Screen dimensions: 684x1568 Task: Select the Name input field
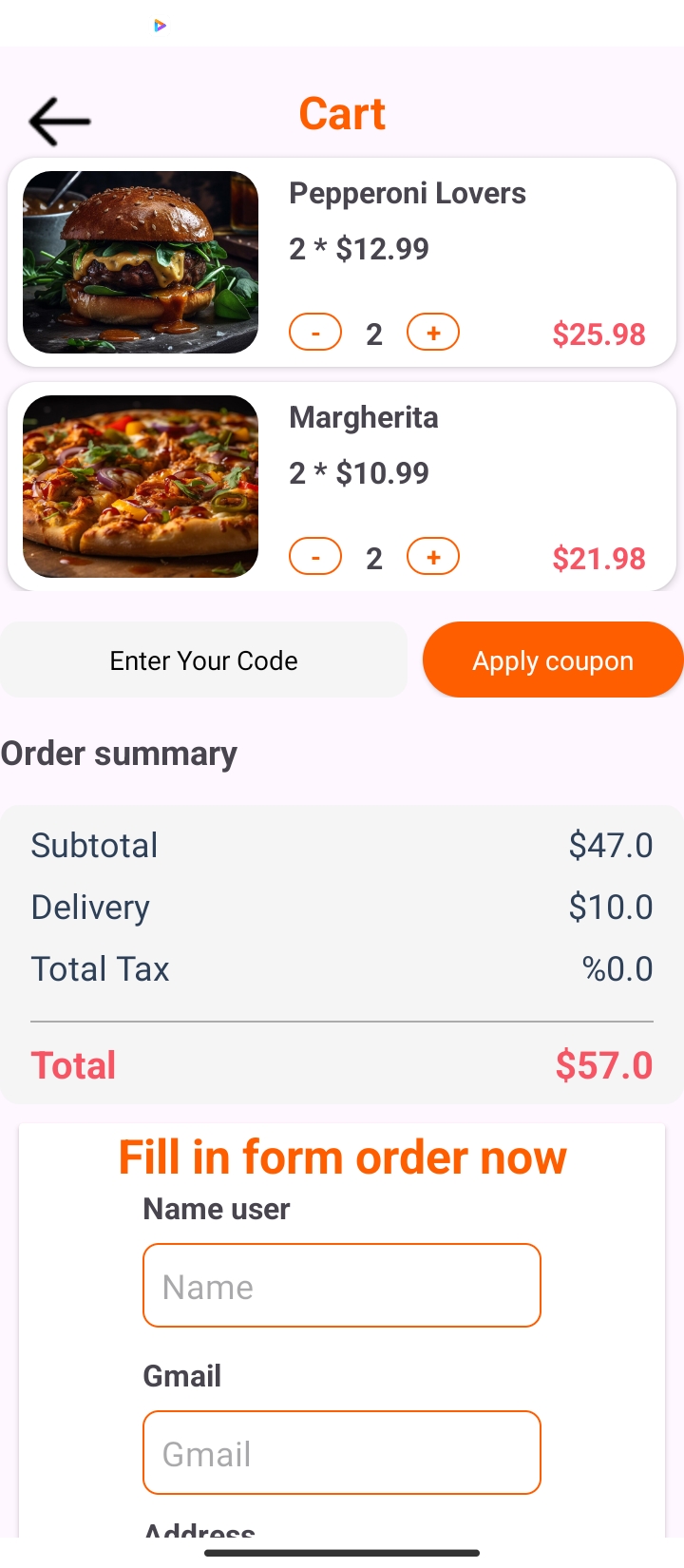coord(342,1286)
